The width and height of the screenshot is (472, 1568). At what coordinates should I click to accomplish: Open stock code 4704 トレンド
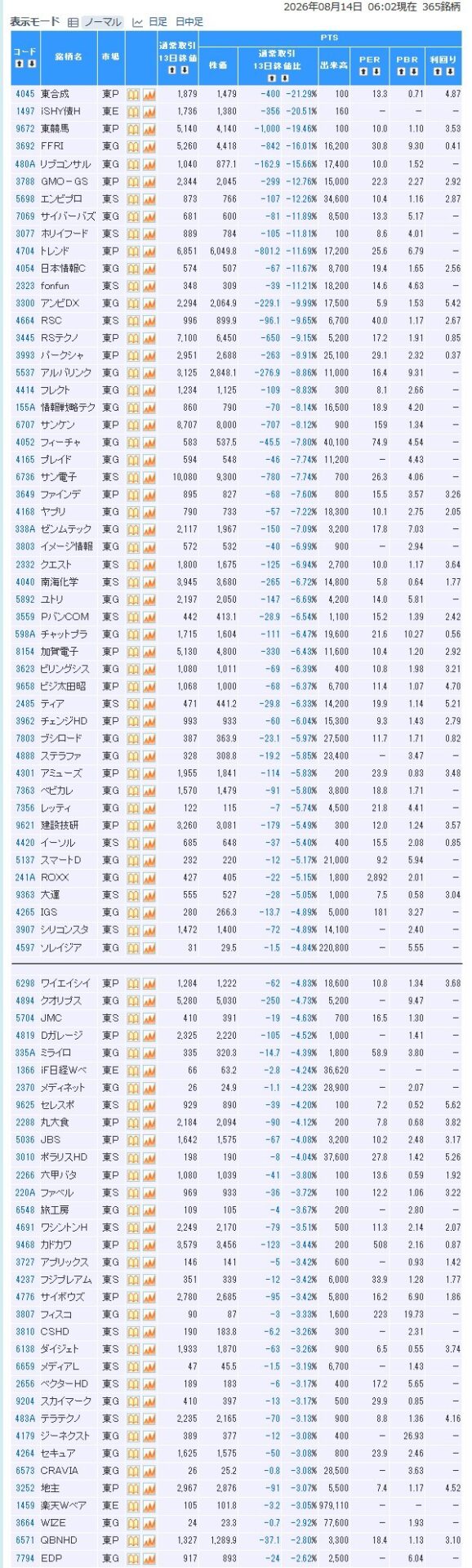pyautogui.click(x=25, y=251)
